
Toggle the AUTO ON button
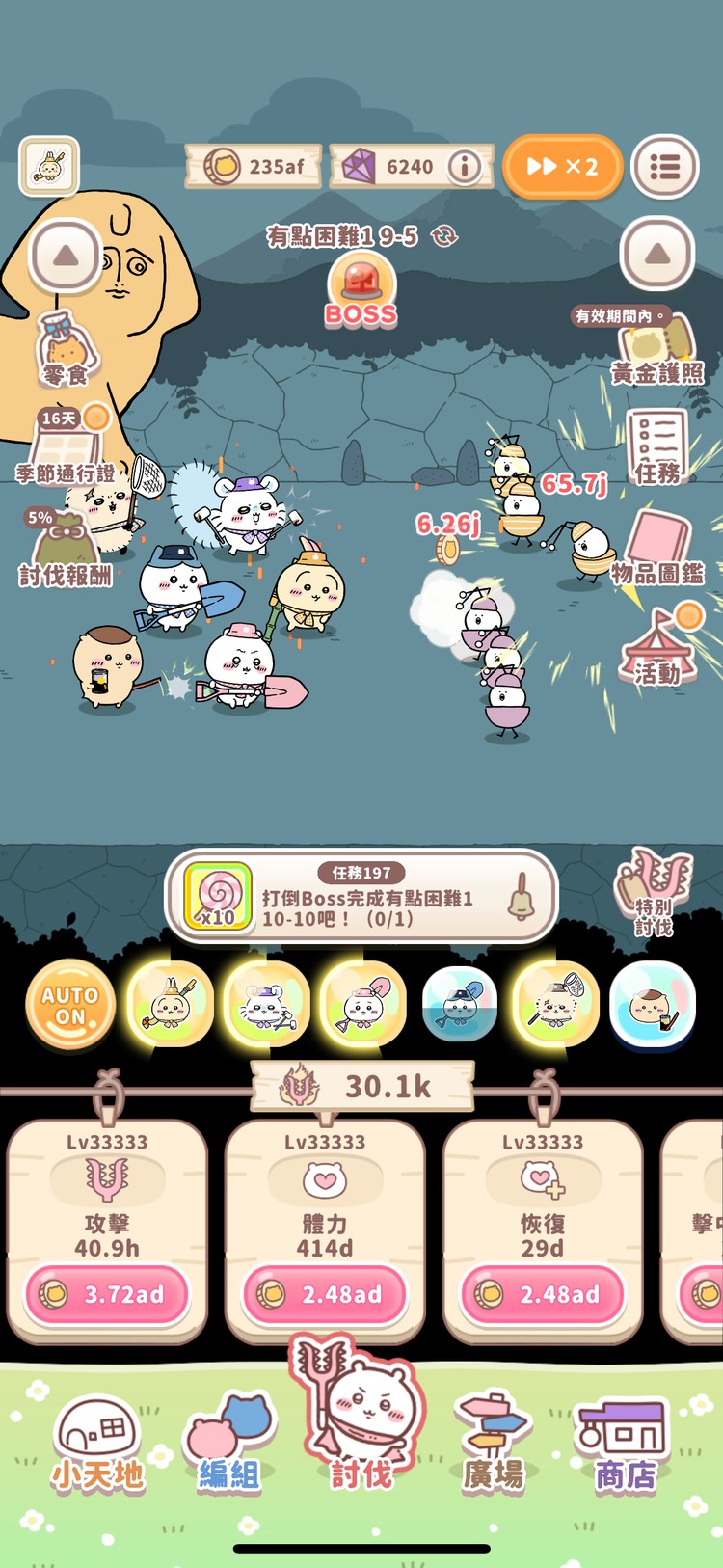(70, 1005)
